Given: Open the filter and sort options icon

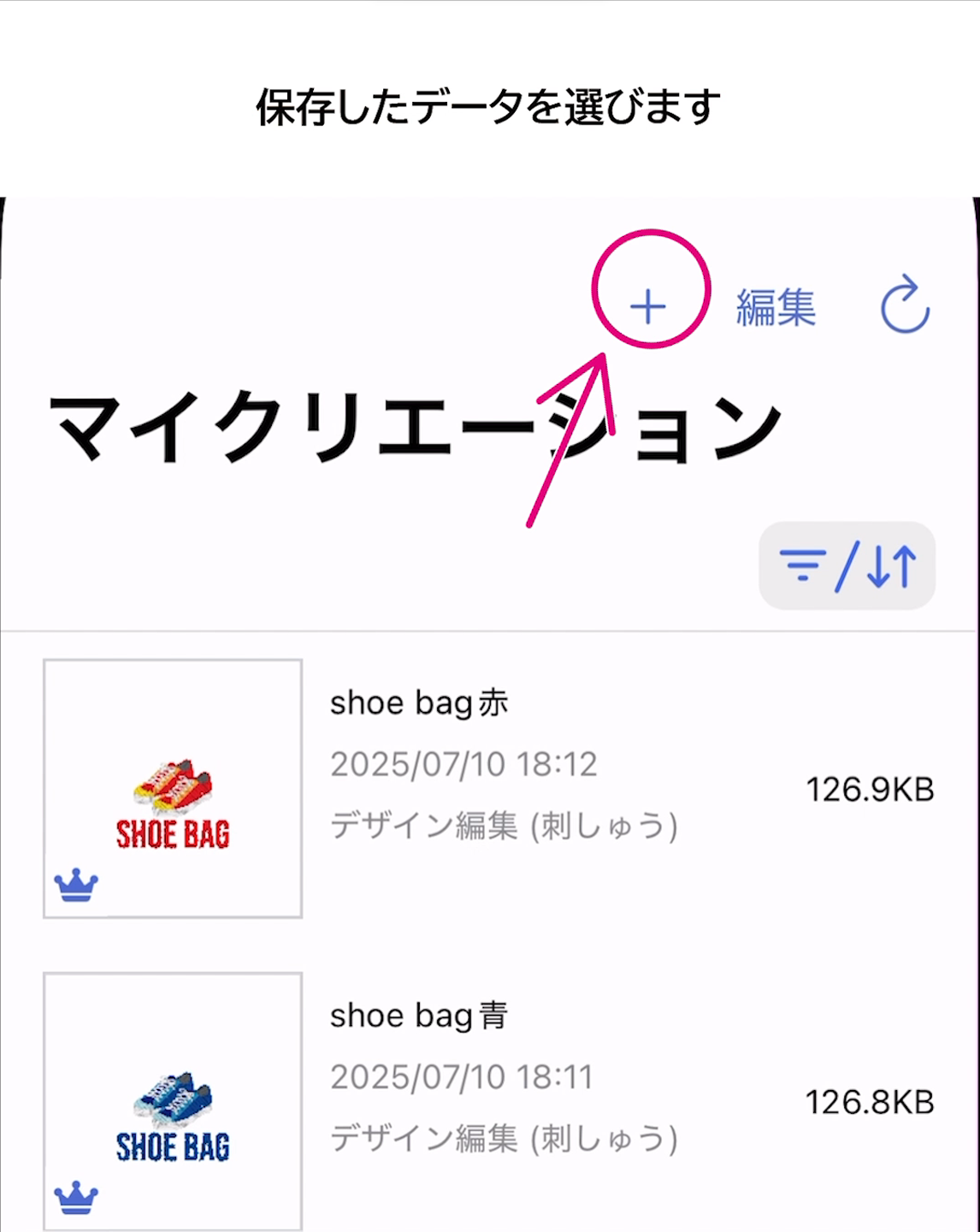Looking at the screenshot, I should pyautogui.click(x=845, y=565).
